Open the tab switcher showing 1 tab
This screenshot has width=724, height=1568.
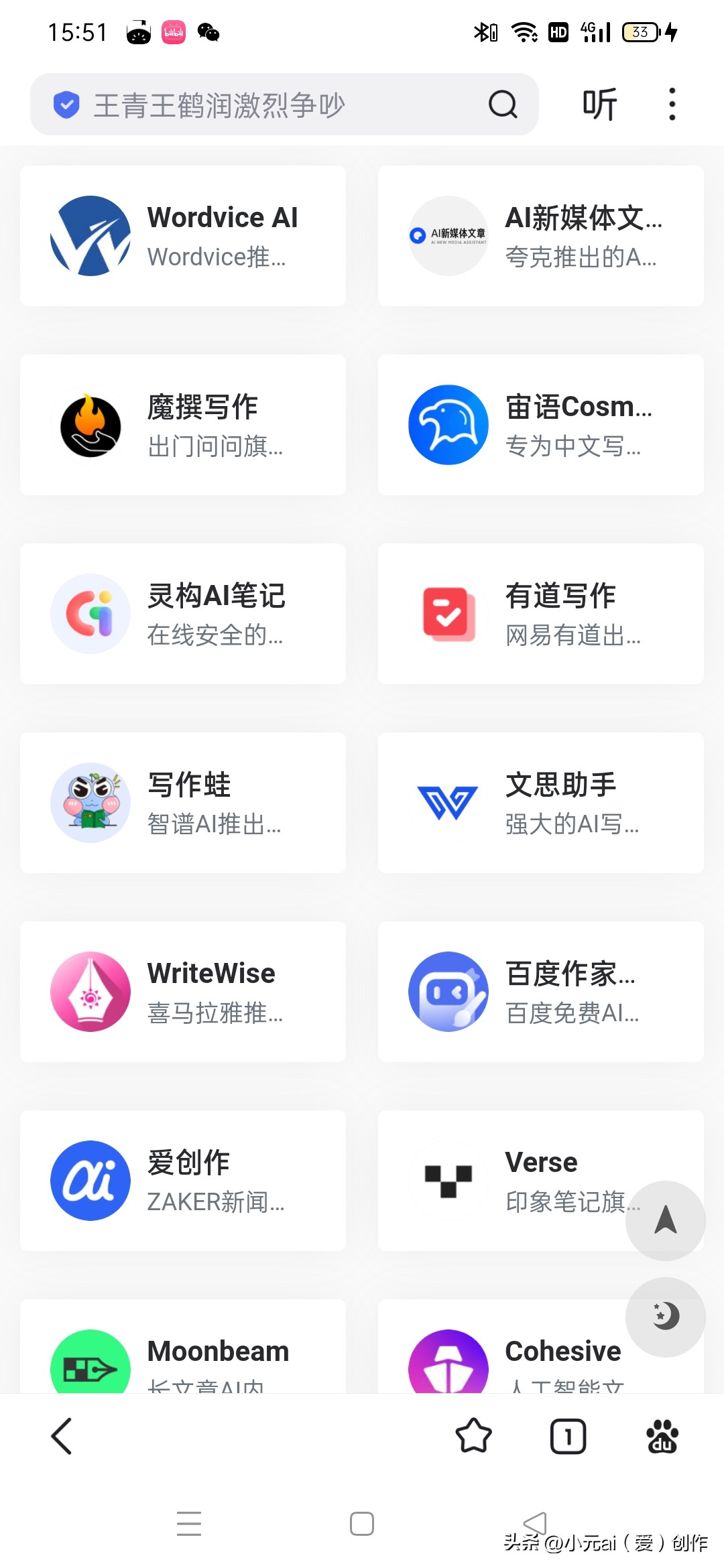pyautogui.click(x=568, y=1436)
